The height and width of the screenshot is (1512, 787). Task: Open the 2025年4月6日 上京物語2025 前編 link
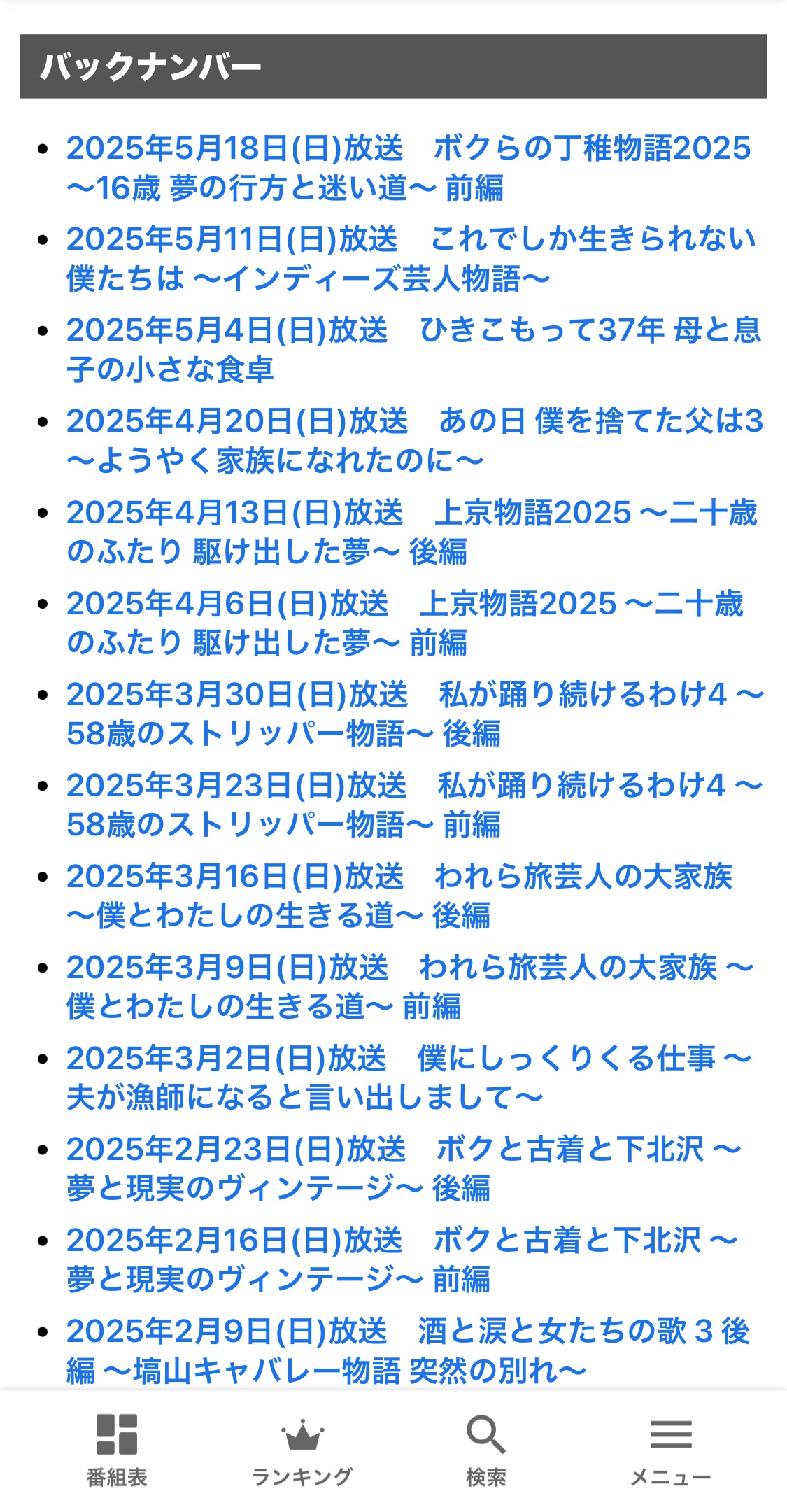pos(405,623)
